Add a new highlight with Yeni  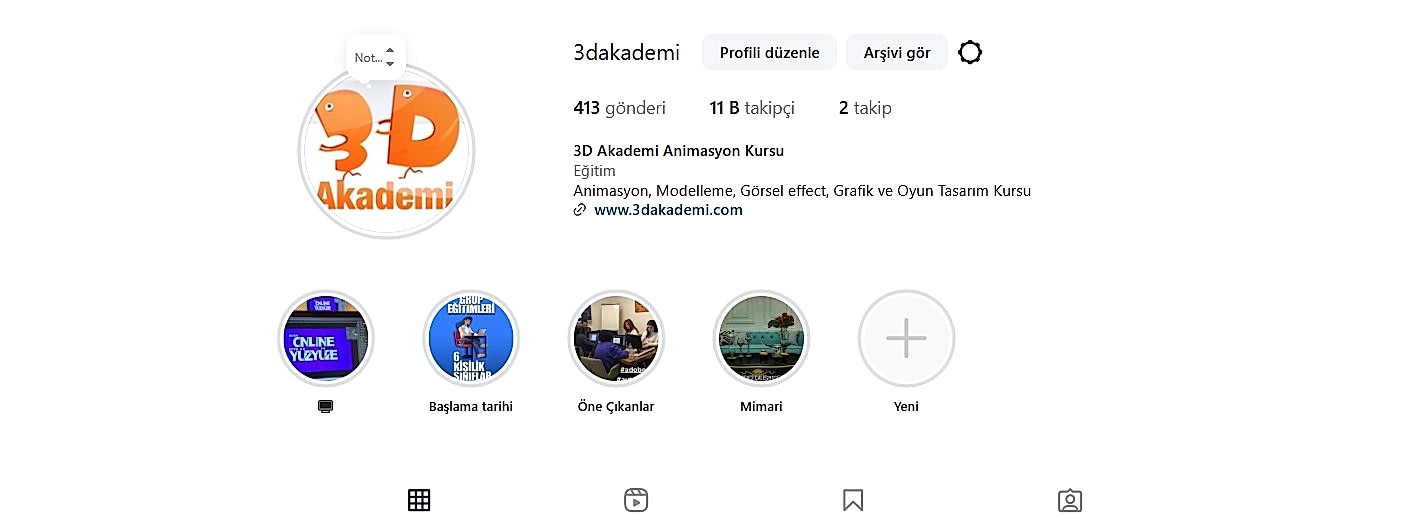tap(906, 339)
